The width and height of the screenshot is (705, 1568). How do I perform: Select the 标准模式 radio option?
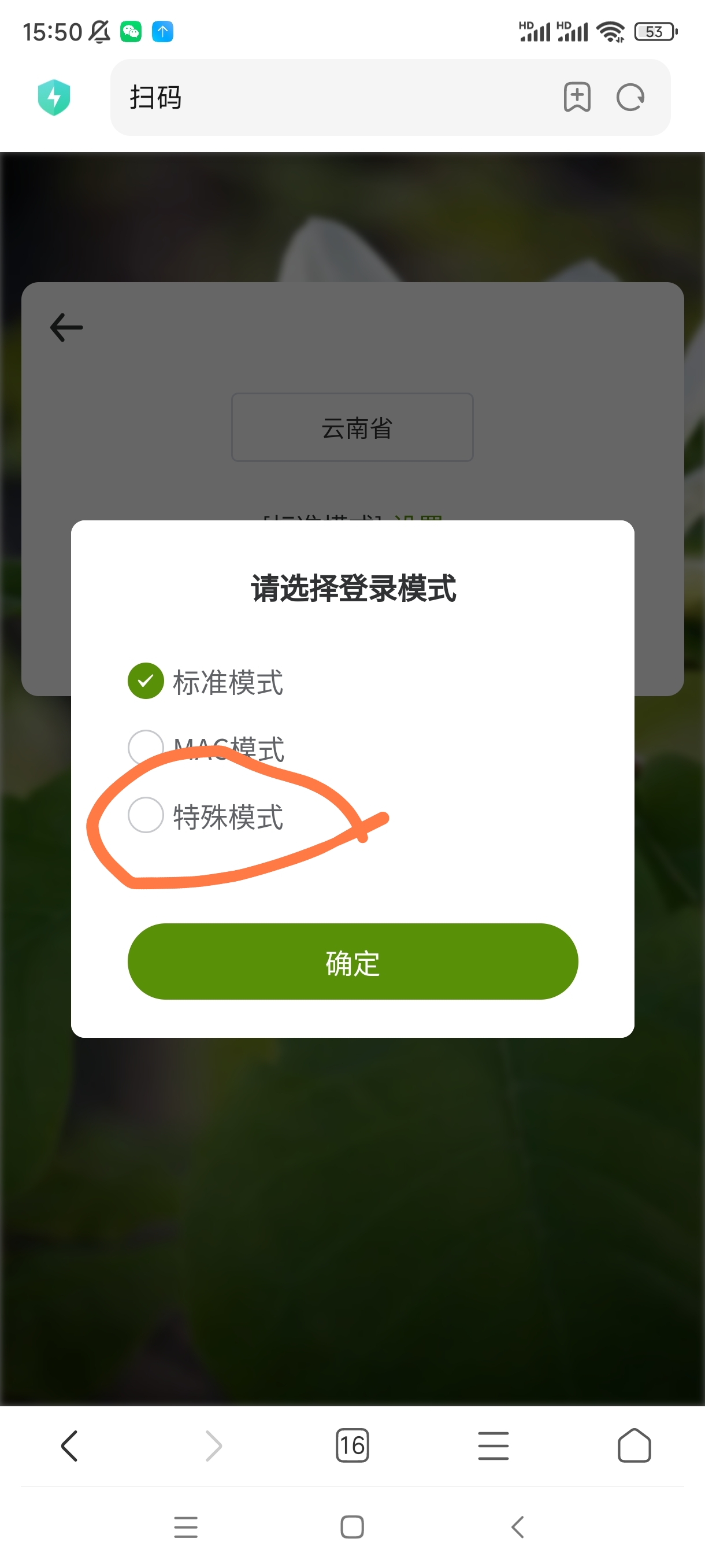146,681
